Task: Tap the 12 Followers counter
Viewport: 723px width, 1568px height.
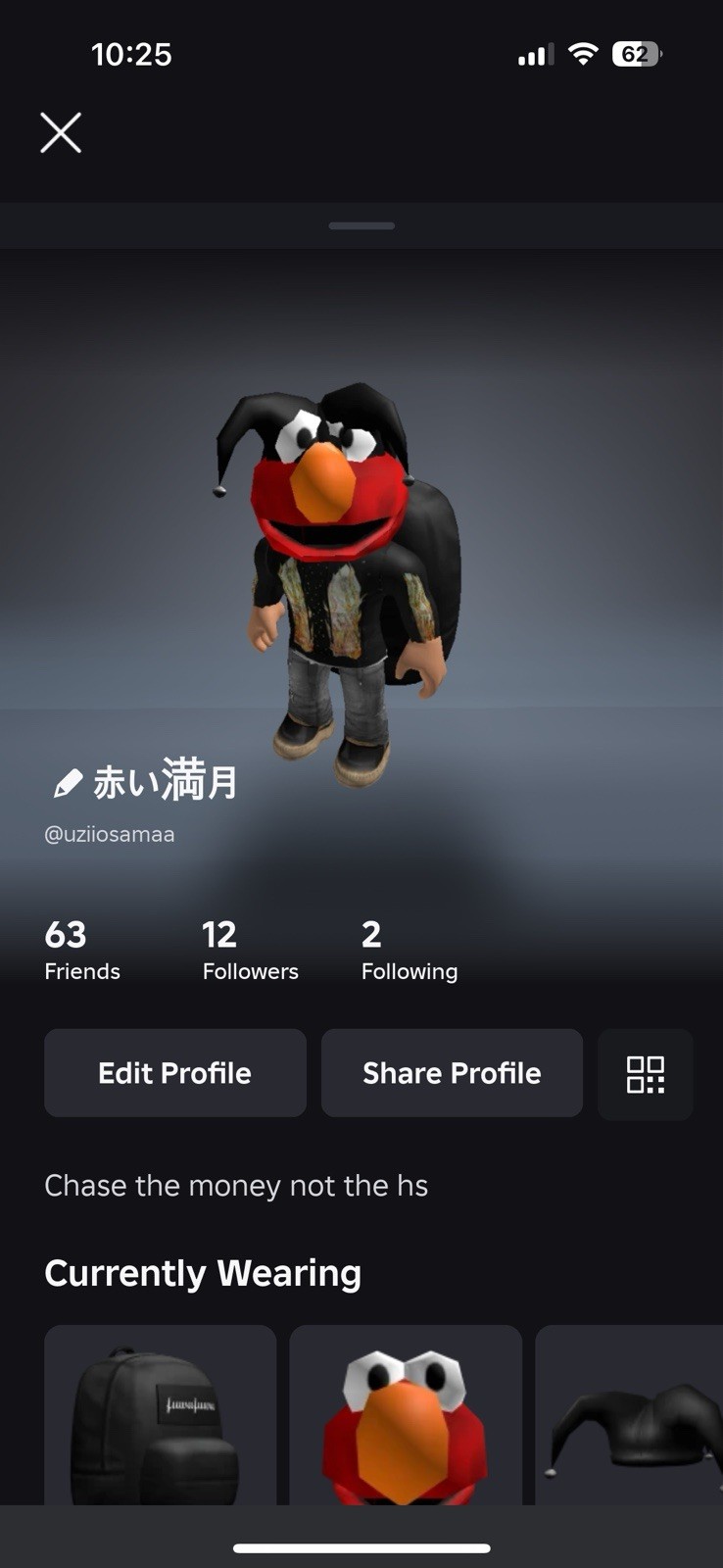Action: pos(250,949)
